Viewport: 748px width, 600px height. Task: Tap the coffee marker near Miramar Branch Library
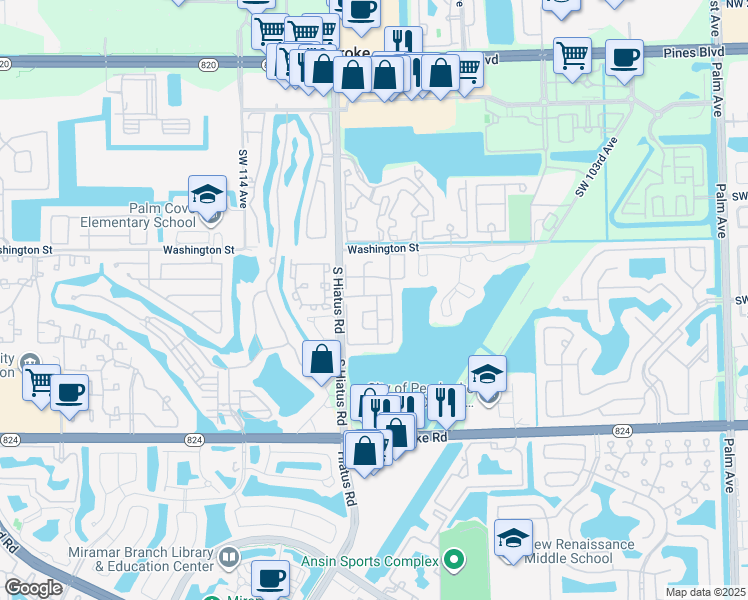(x=269, y=579)
